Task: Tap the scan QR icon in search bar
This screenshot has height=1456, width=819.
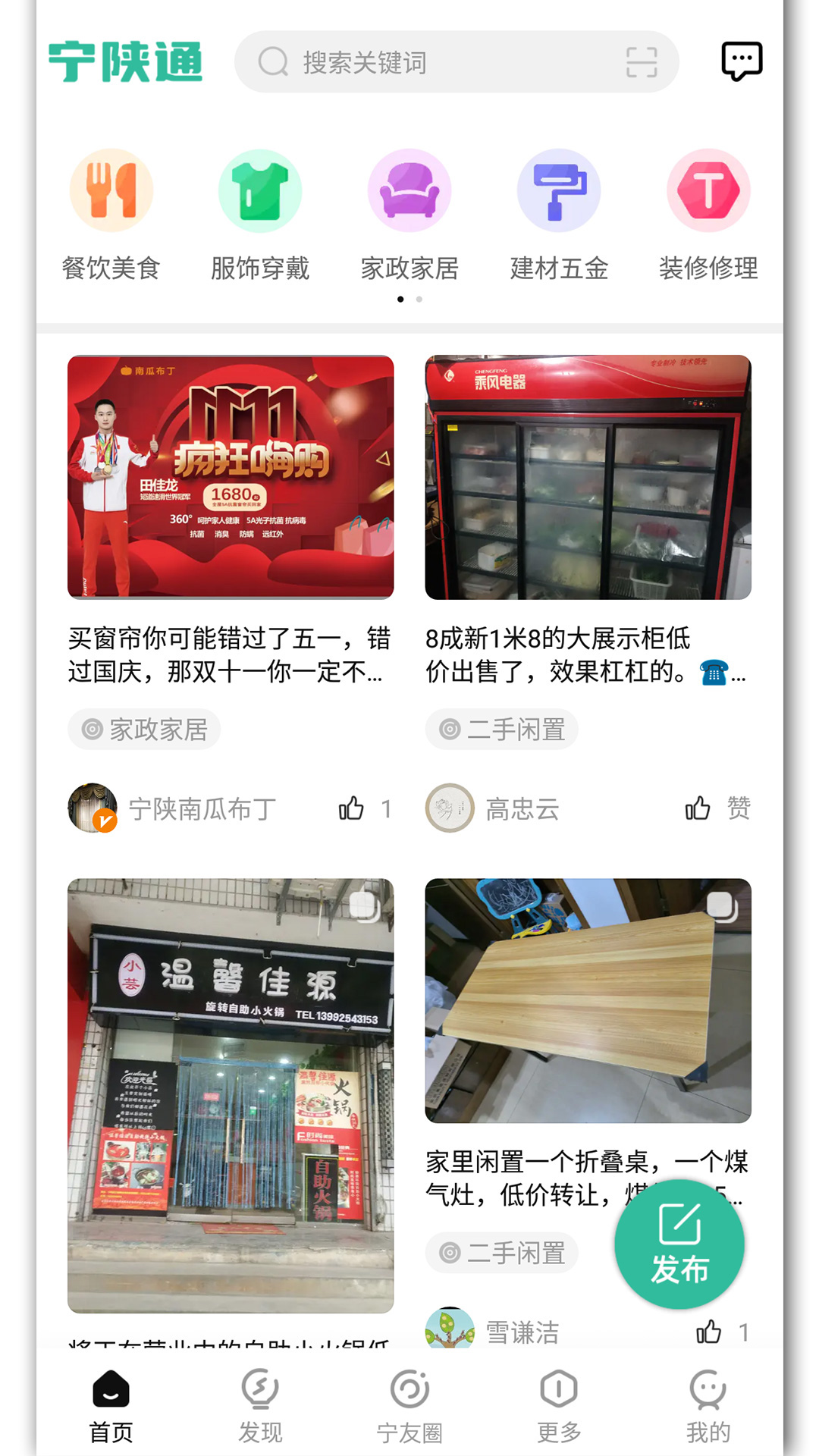Action: (641, 62)
